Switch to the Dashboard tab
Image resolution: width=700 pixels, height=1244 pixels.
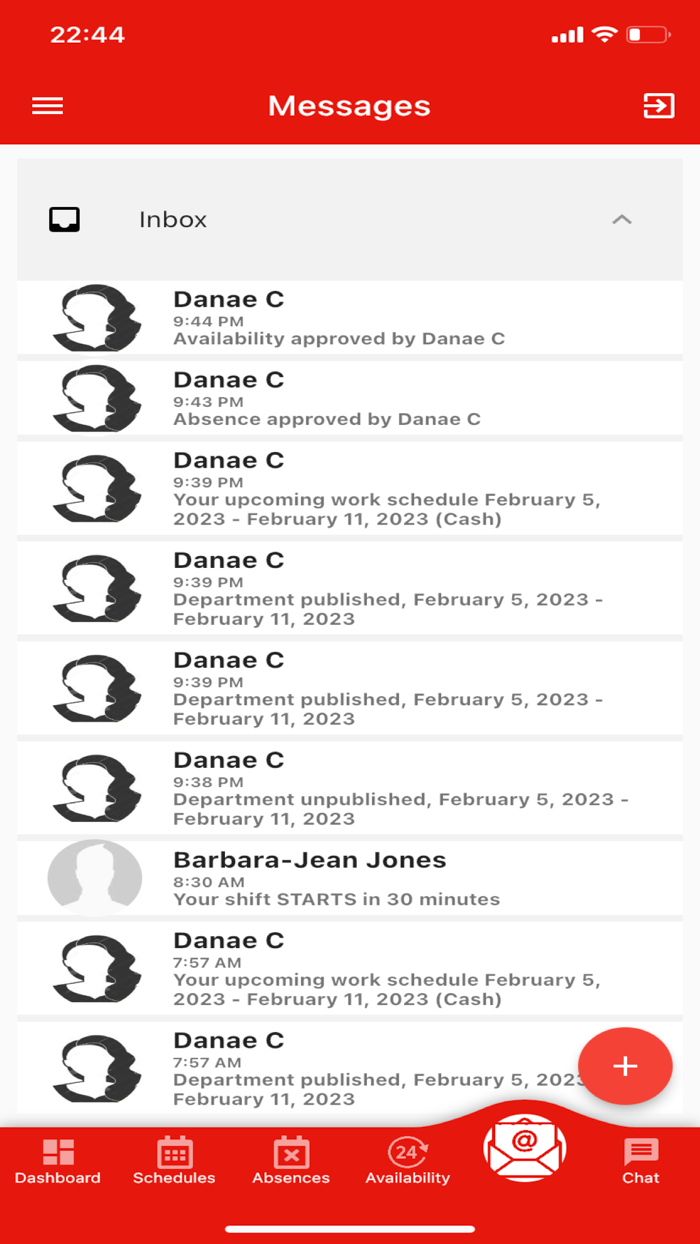coord(58,1161)
